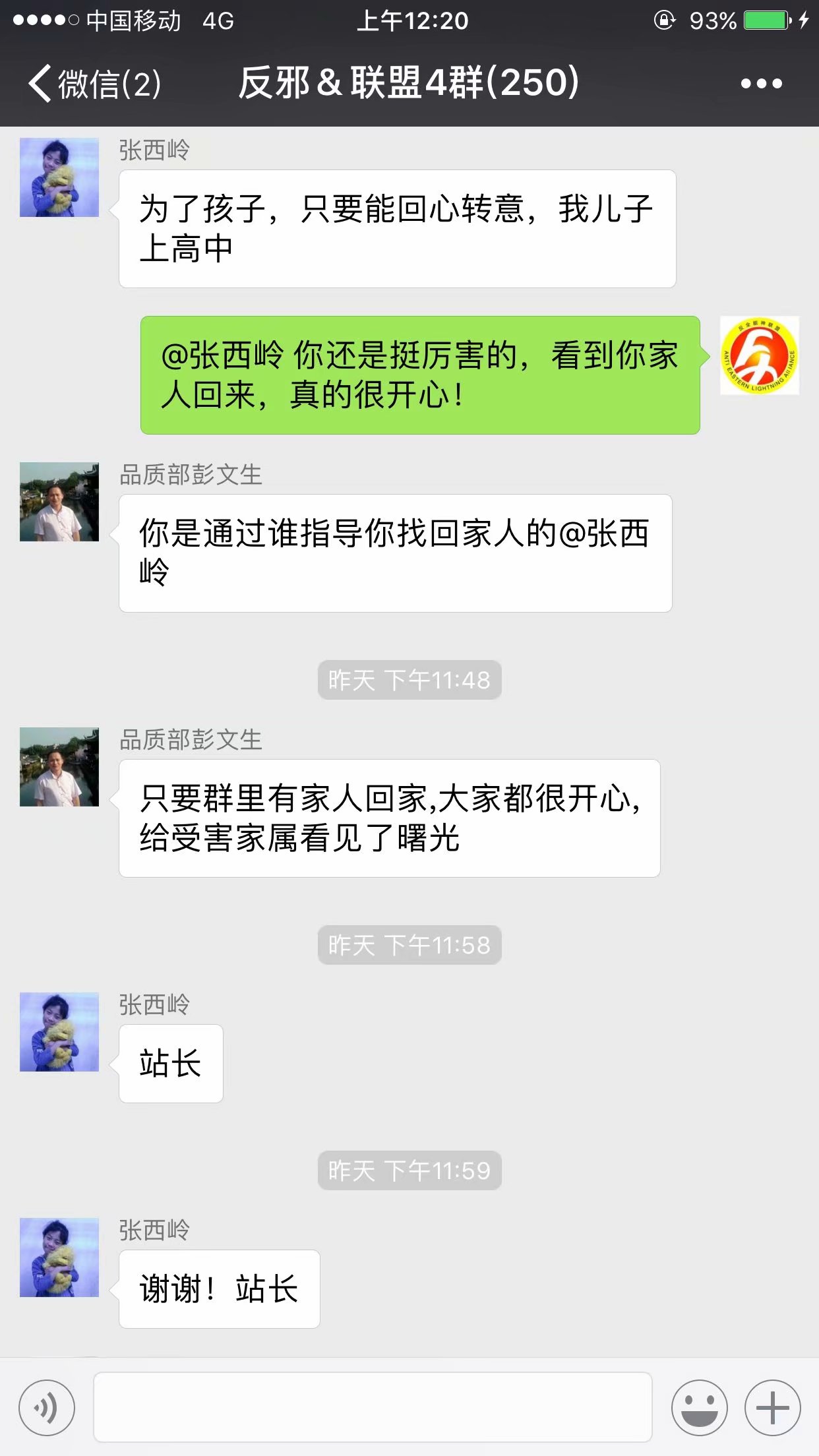Open 张西岭's avatar beside 谢谢！站长 message
819x1456 pixels.
pos(59,1258)
